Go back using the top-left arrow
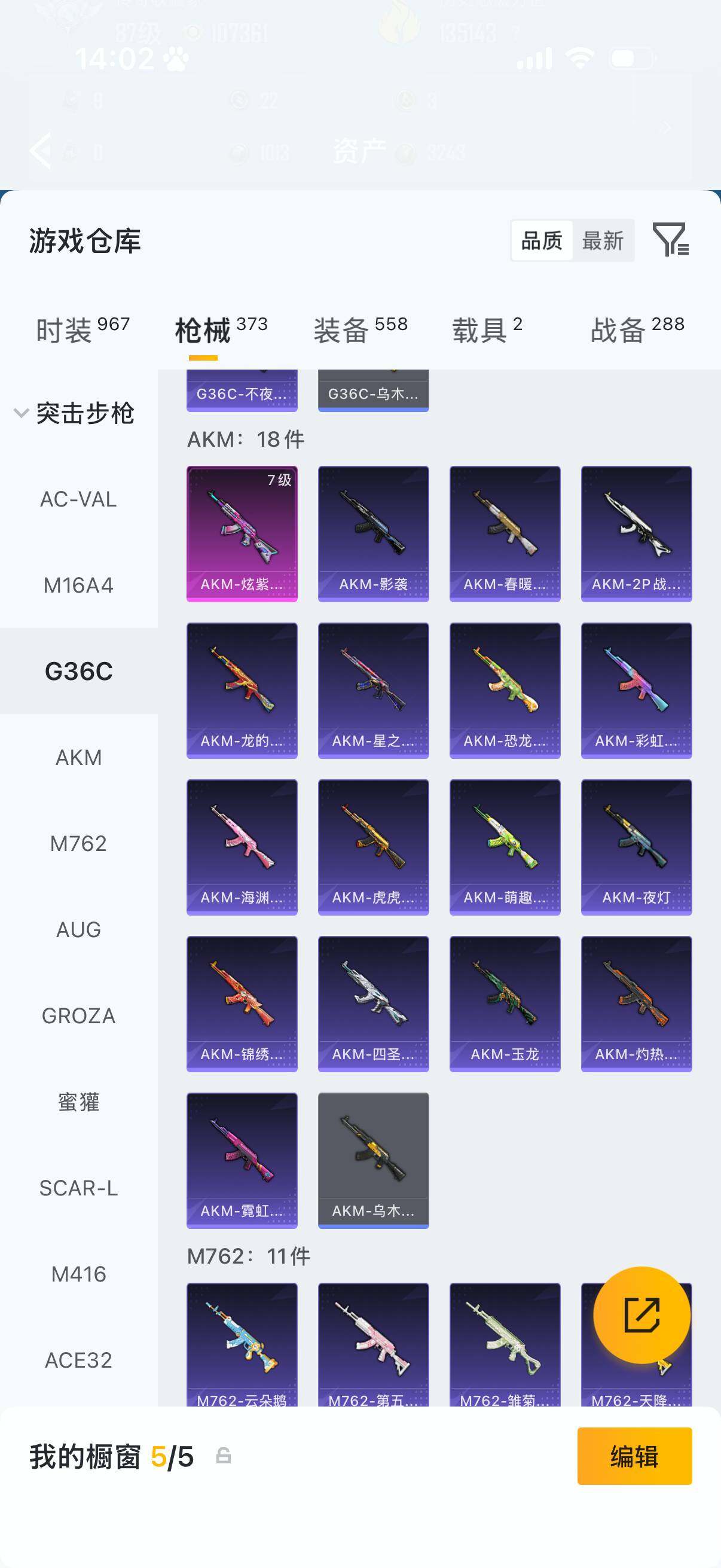 41,150
